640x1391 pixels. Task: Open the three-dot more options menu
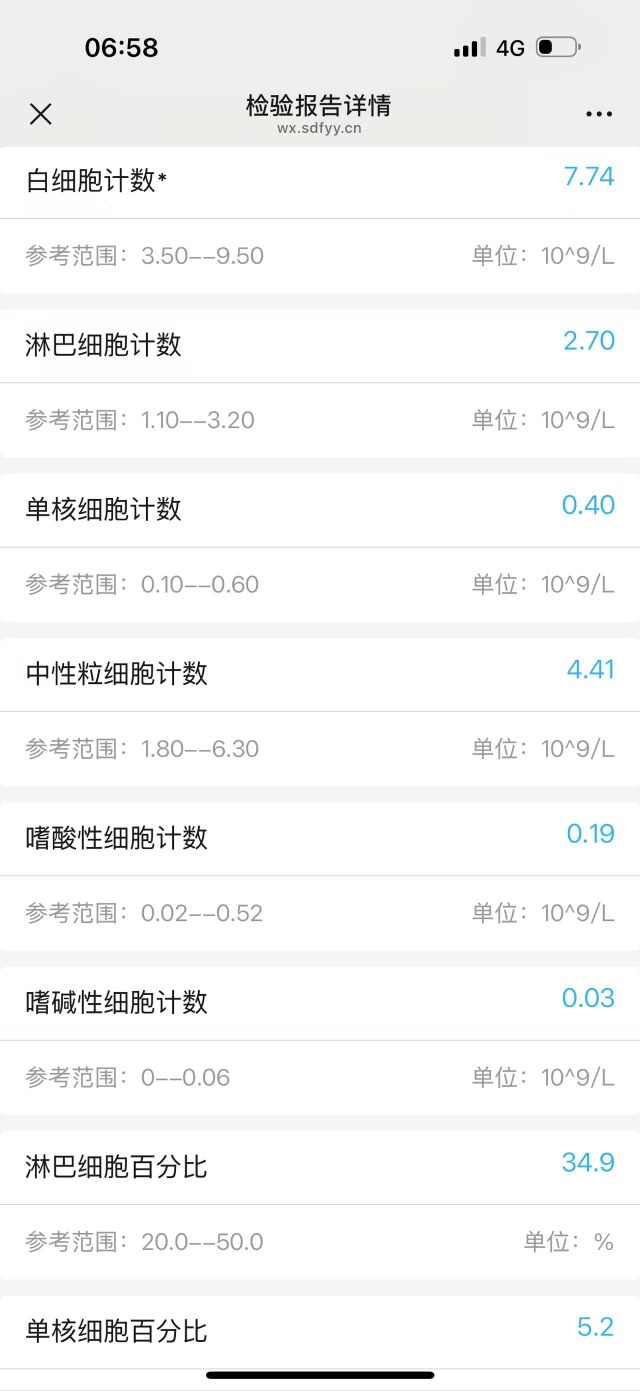[599, 114]
